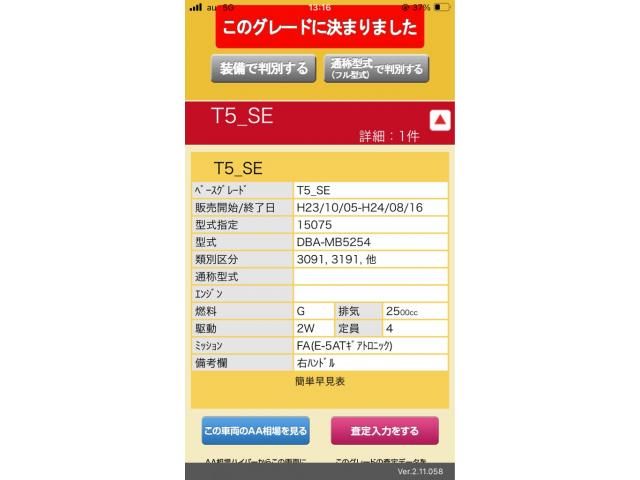Start 査定入力をする
640x480 pixels.
pos(385,431)
